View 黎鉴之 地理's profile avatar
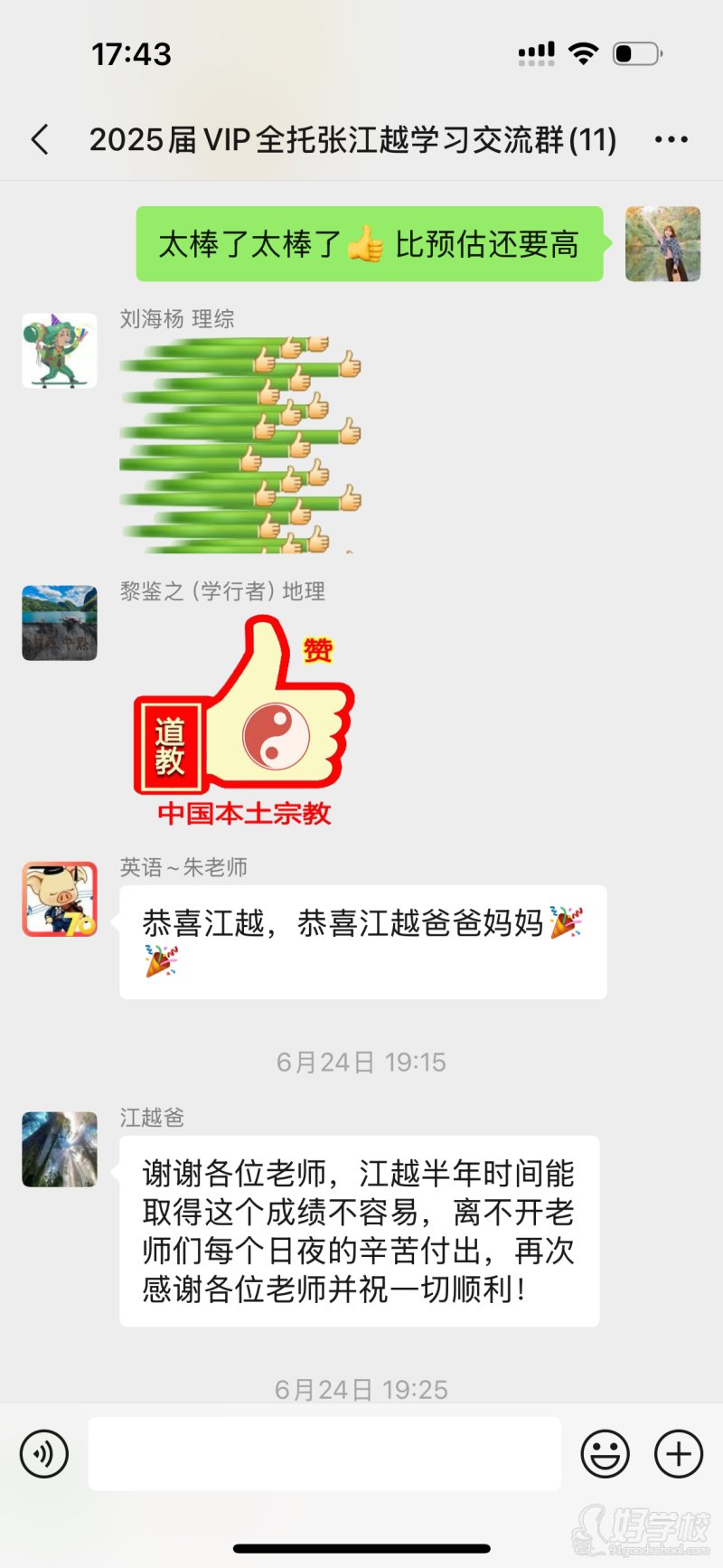The image size is (723, 1568). [60, 623]
